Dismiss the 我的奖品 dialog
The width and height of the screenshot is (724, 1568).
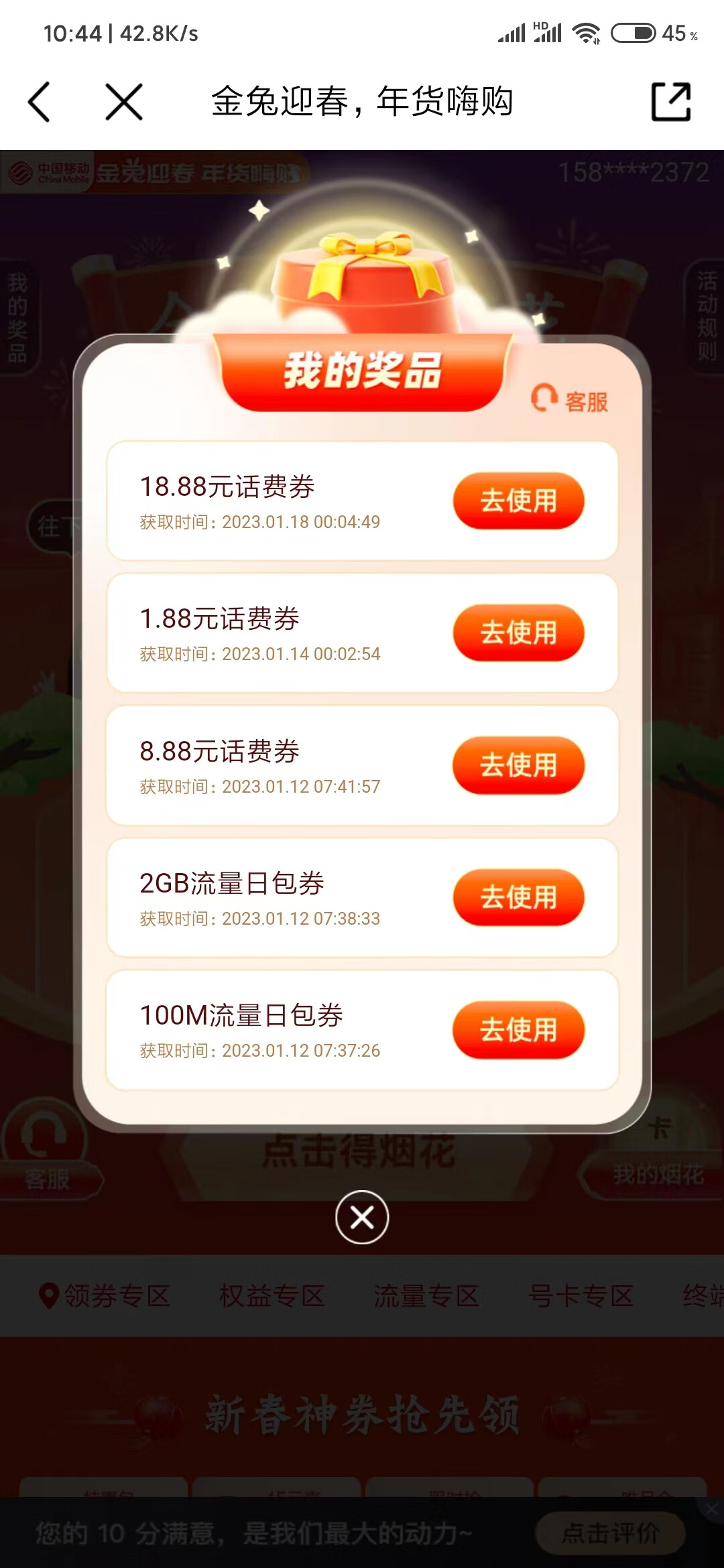[362, 1217]
